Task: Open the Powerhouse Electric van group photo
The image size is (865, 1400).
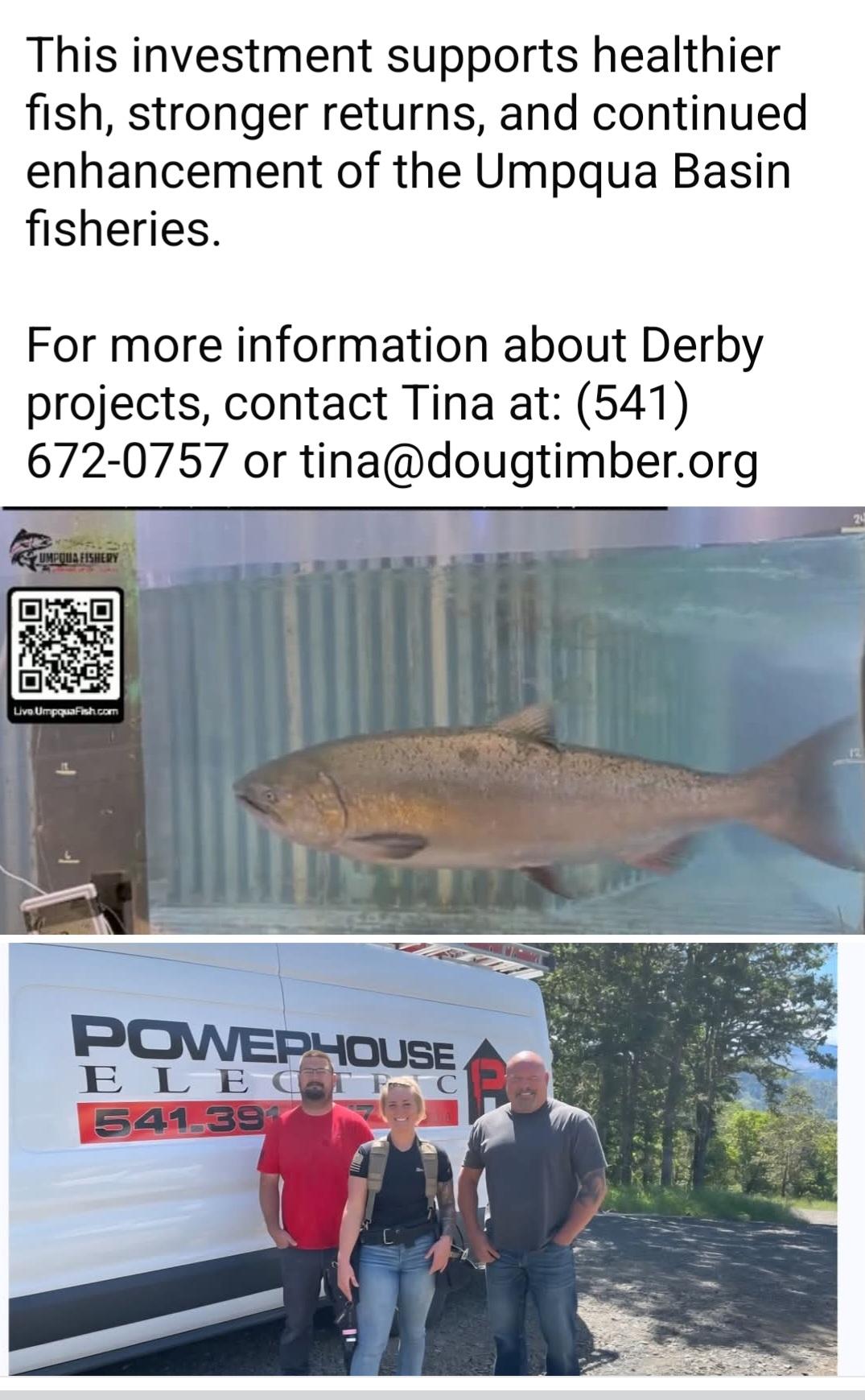Action: click(422, 1159)
